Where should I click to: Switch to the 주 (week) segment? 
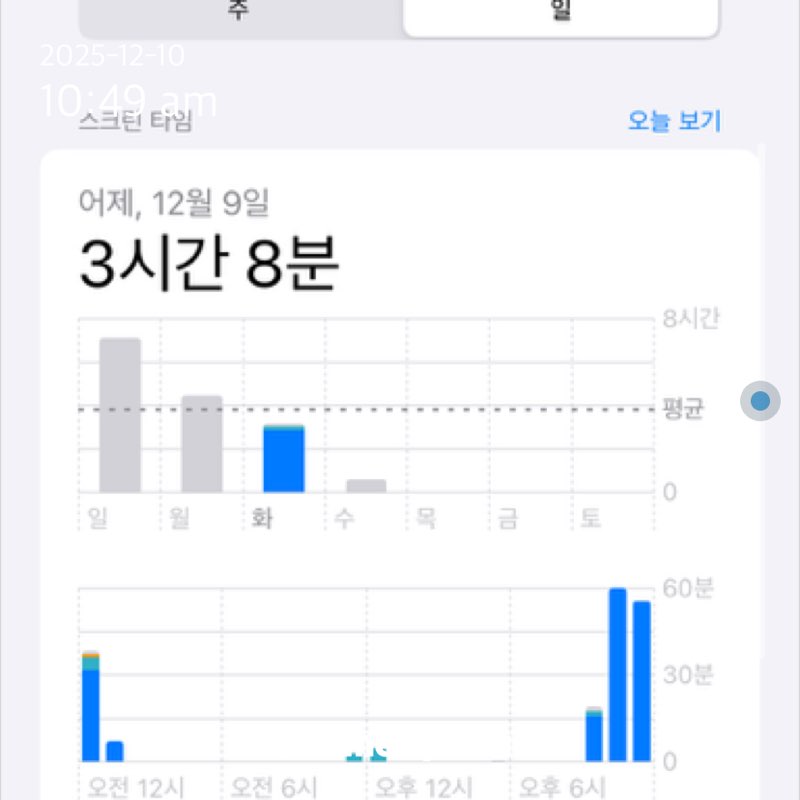240,15
